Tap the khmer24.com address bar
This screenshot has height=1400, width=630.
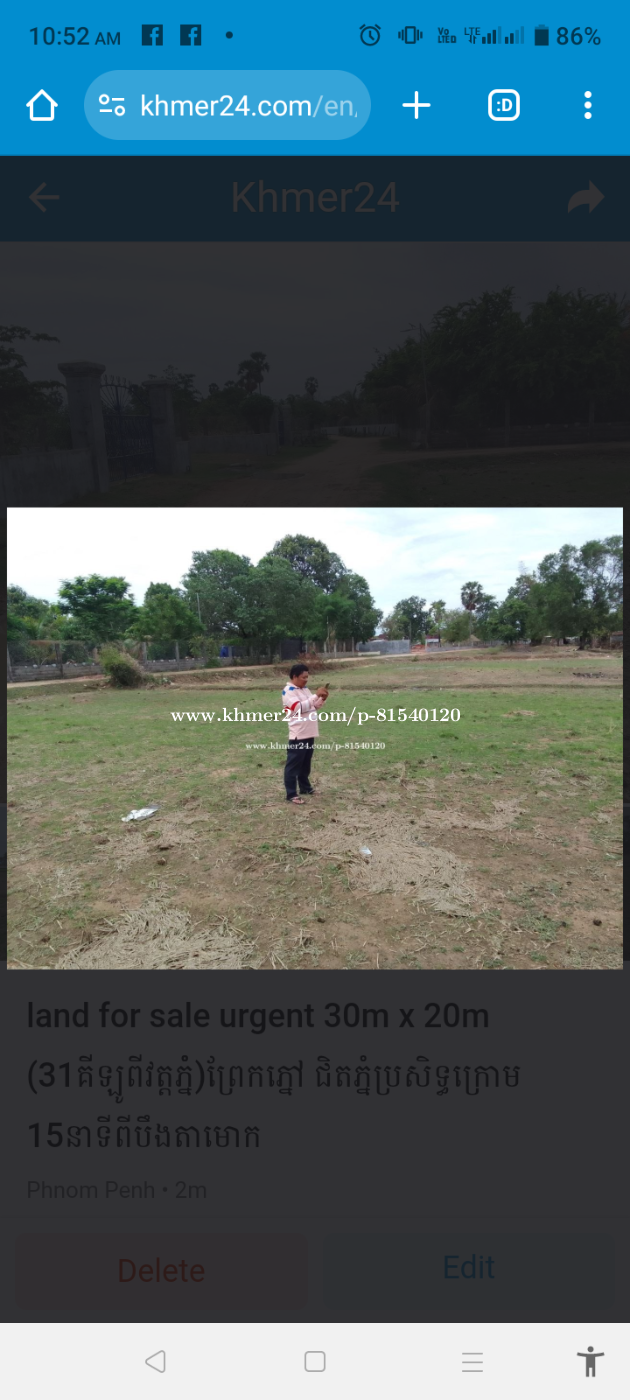click(228, 105)
